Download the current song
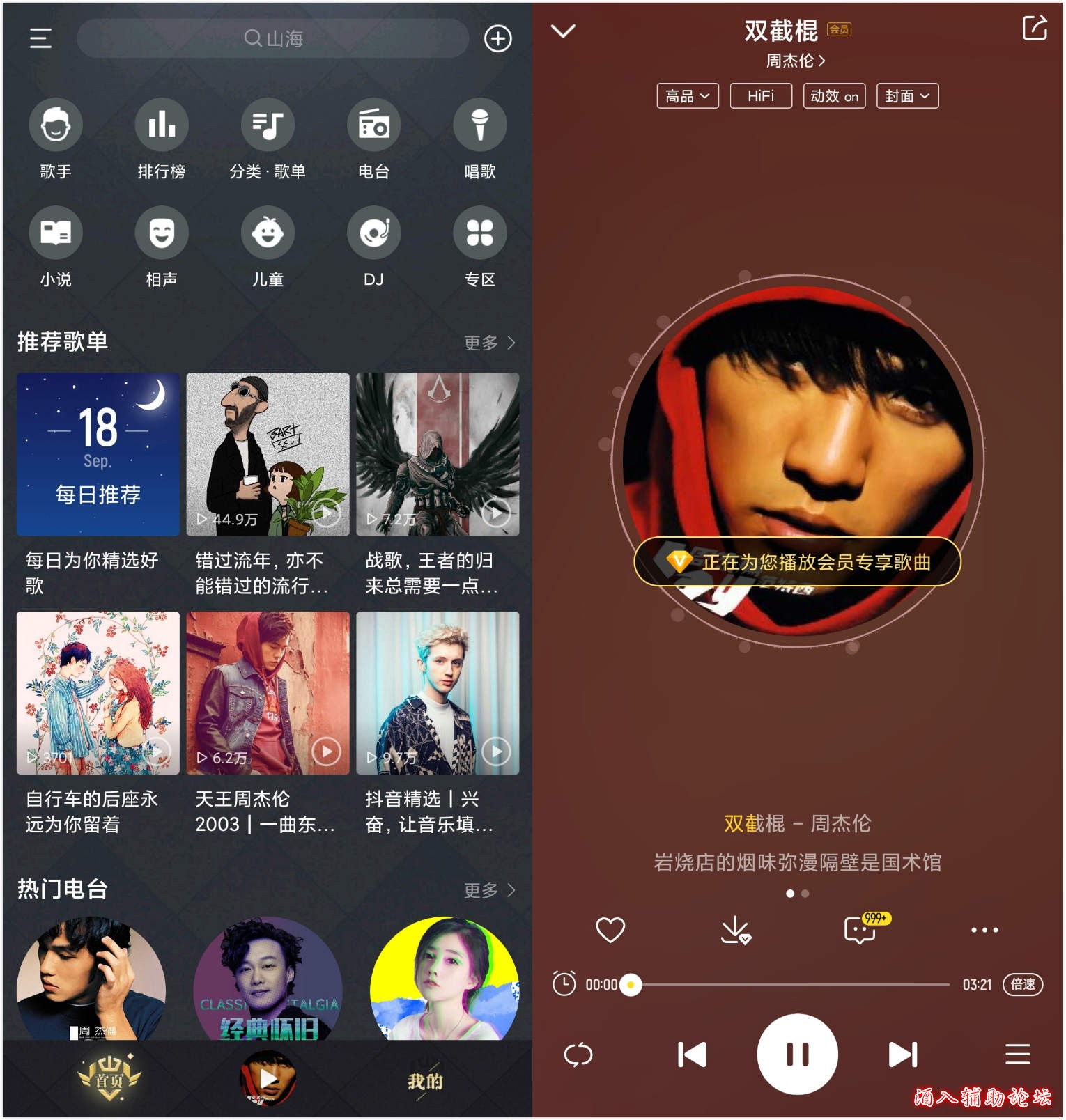 [x=735, y=930]
